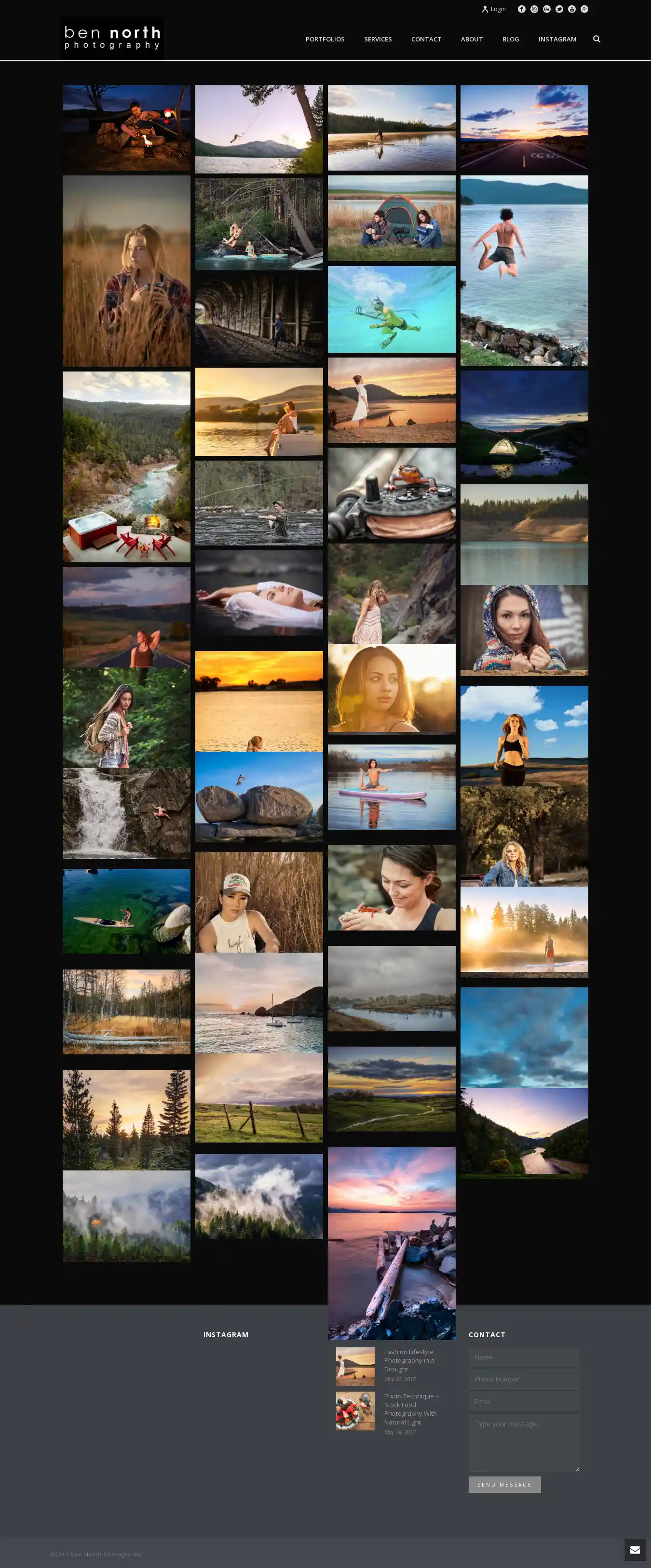Open the floating envelope contact button
Viewport: 651px width, 1568px height.
tap(635, 1549)
